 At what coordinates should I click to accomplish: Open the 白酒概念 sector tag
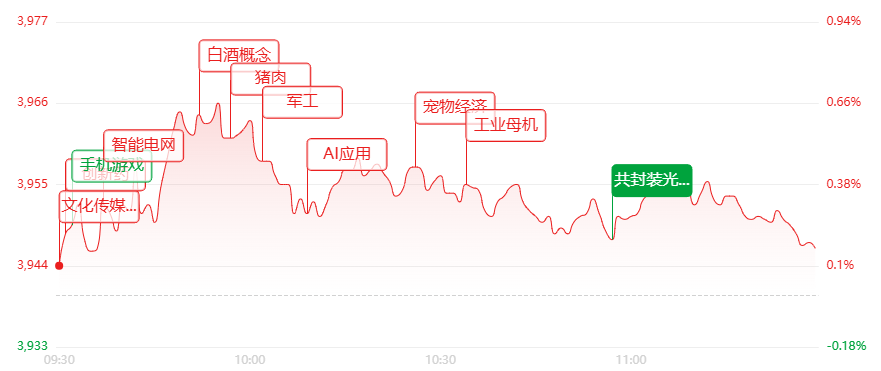point(239,55)
